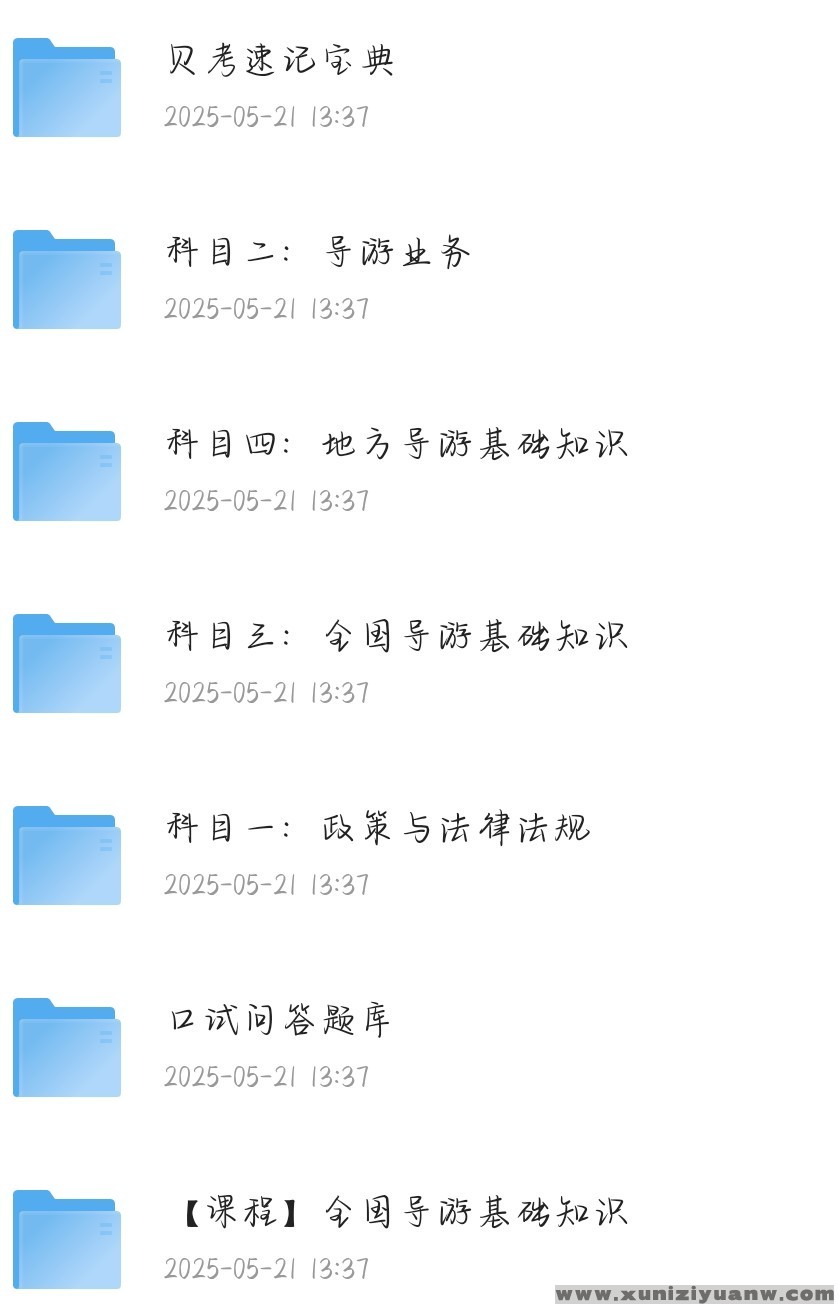
Task: Open folder 科目四：地方导游基础知识
Action: (x=396, y=446)
